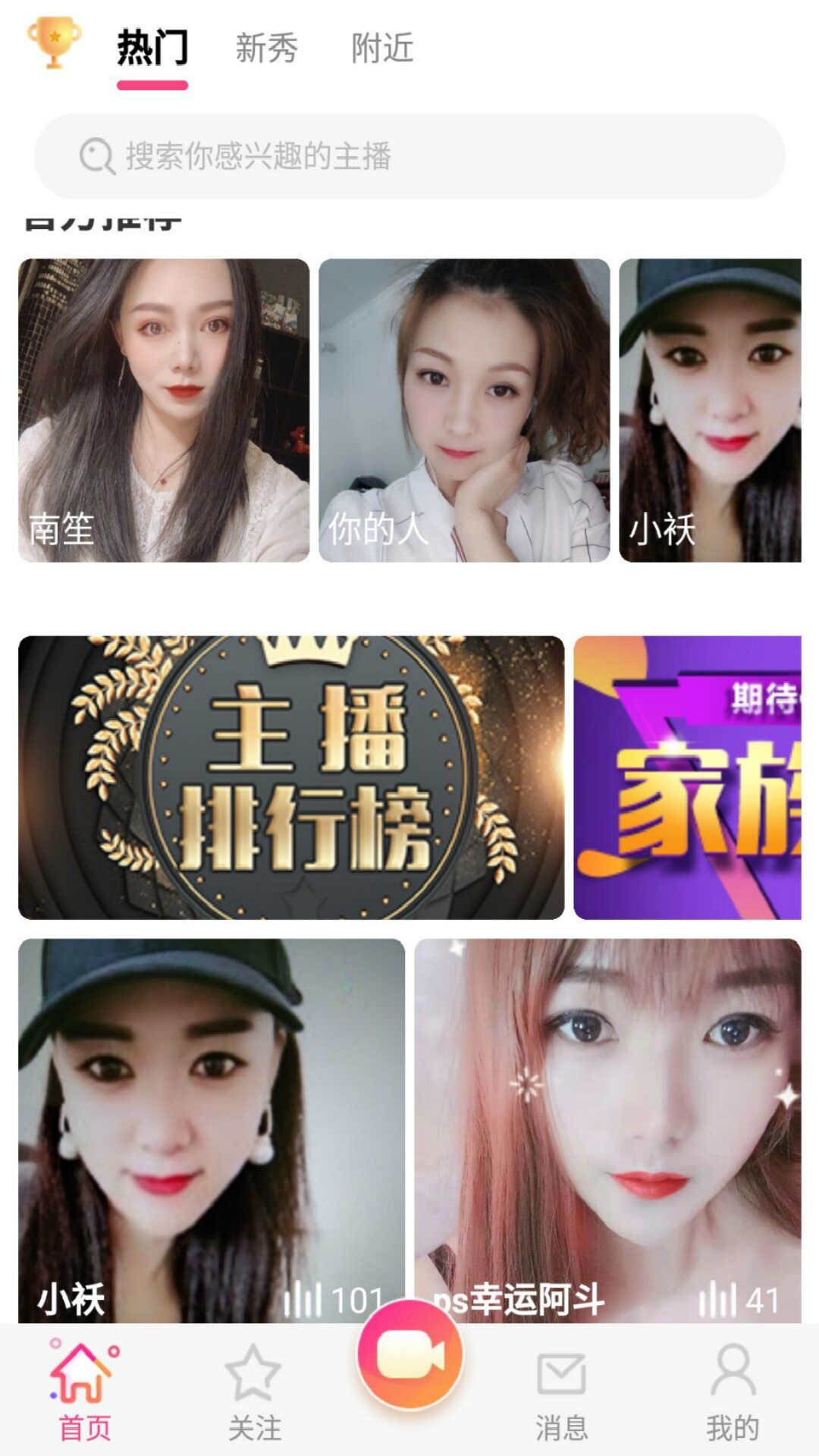Open recommended streamer 你的人
This screenshot has width=819, height=1456.
tap(464, 410)
